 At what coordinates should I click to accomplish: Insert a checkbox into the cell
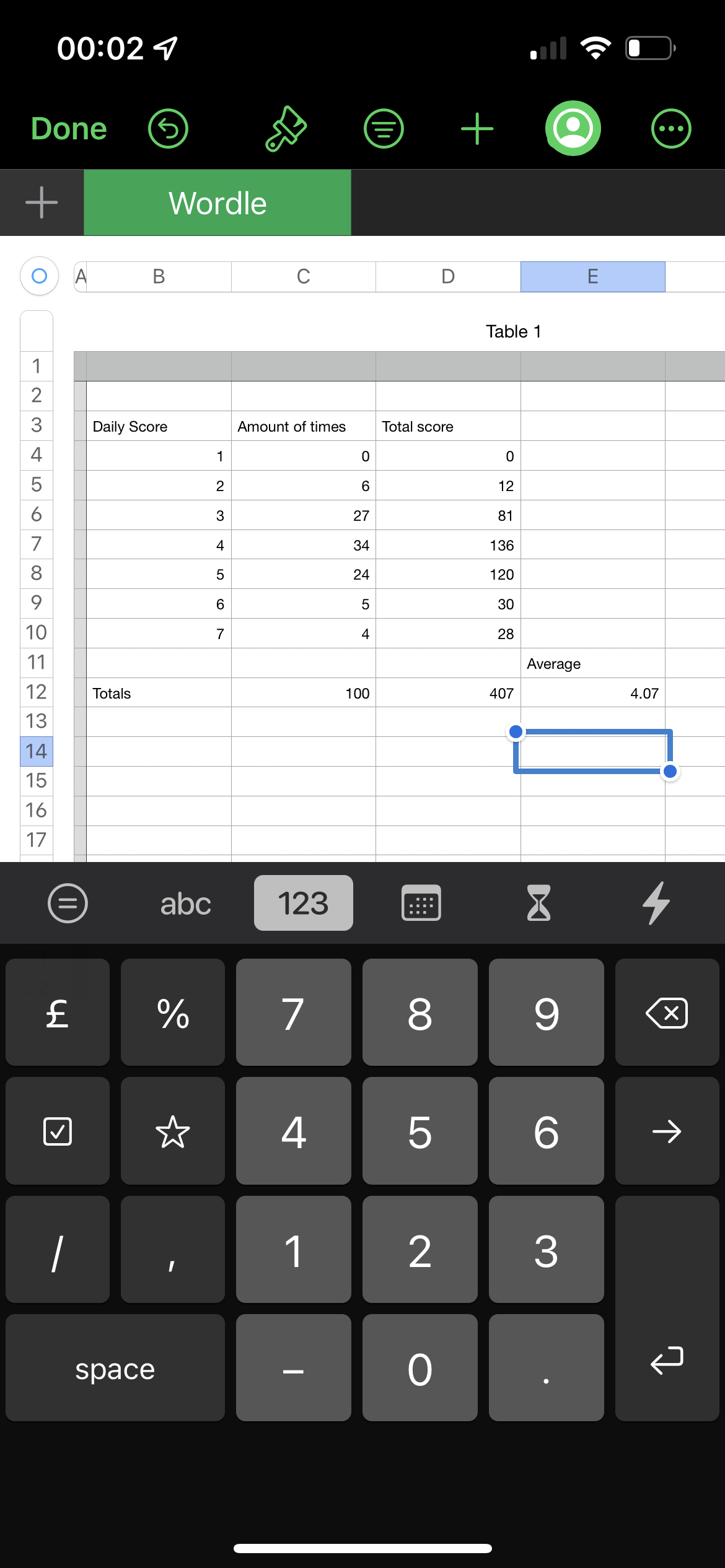coord(58,1131)
